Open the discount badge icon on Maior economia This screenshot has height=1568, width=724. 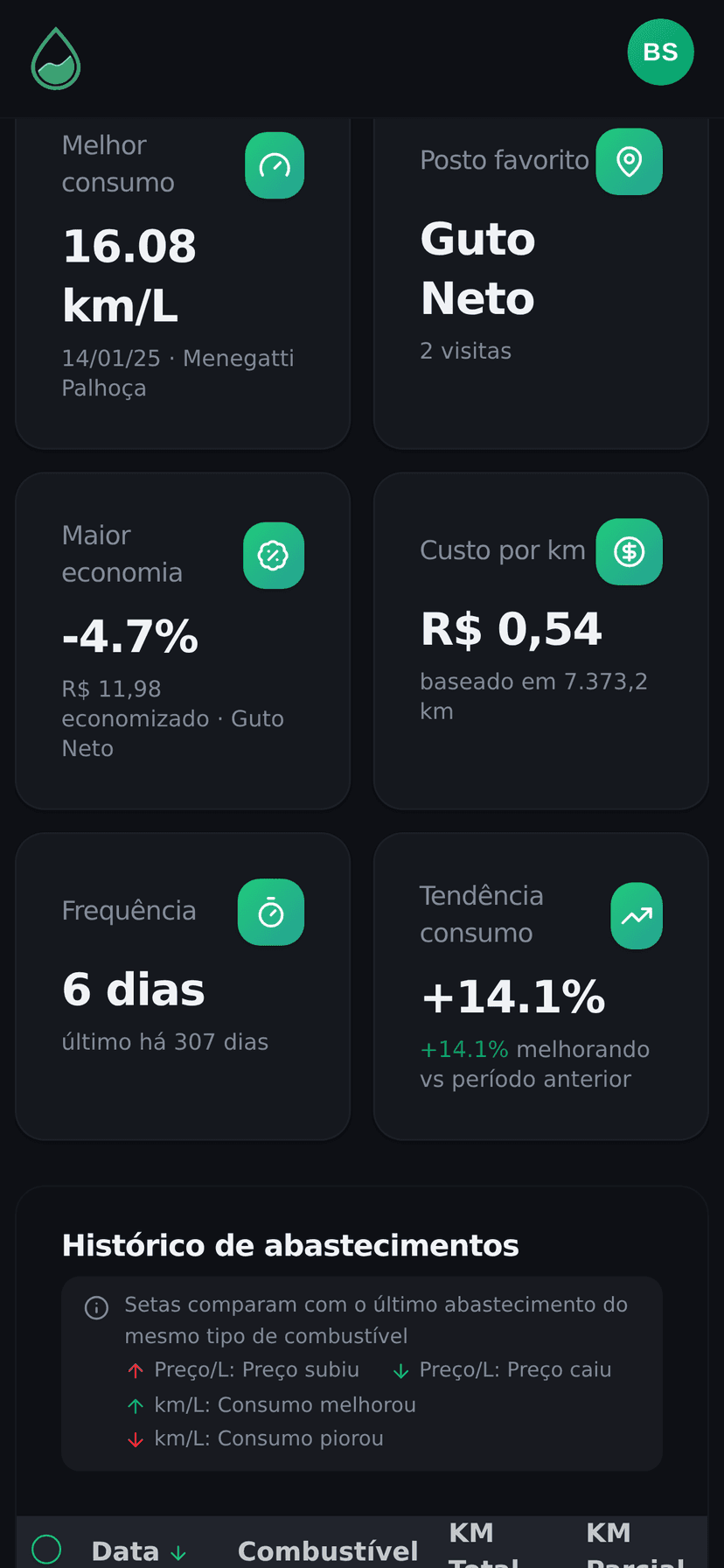coord(274,555)
